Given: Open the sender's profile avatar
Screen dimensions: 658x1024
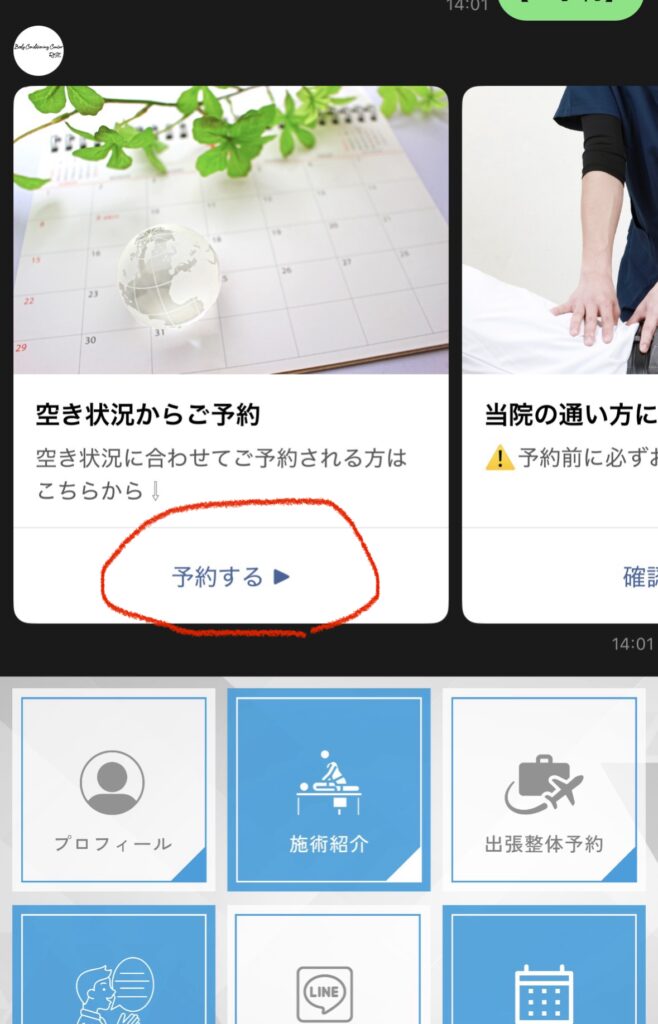Looking at the screenshot, I should pyautogui.click(x=38, y=51).
